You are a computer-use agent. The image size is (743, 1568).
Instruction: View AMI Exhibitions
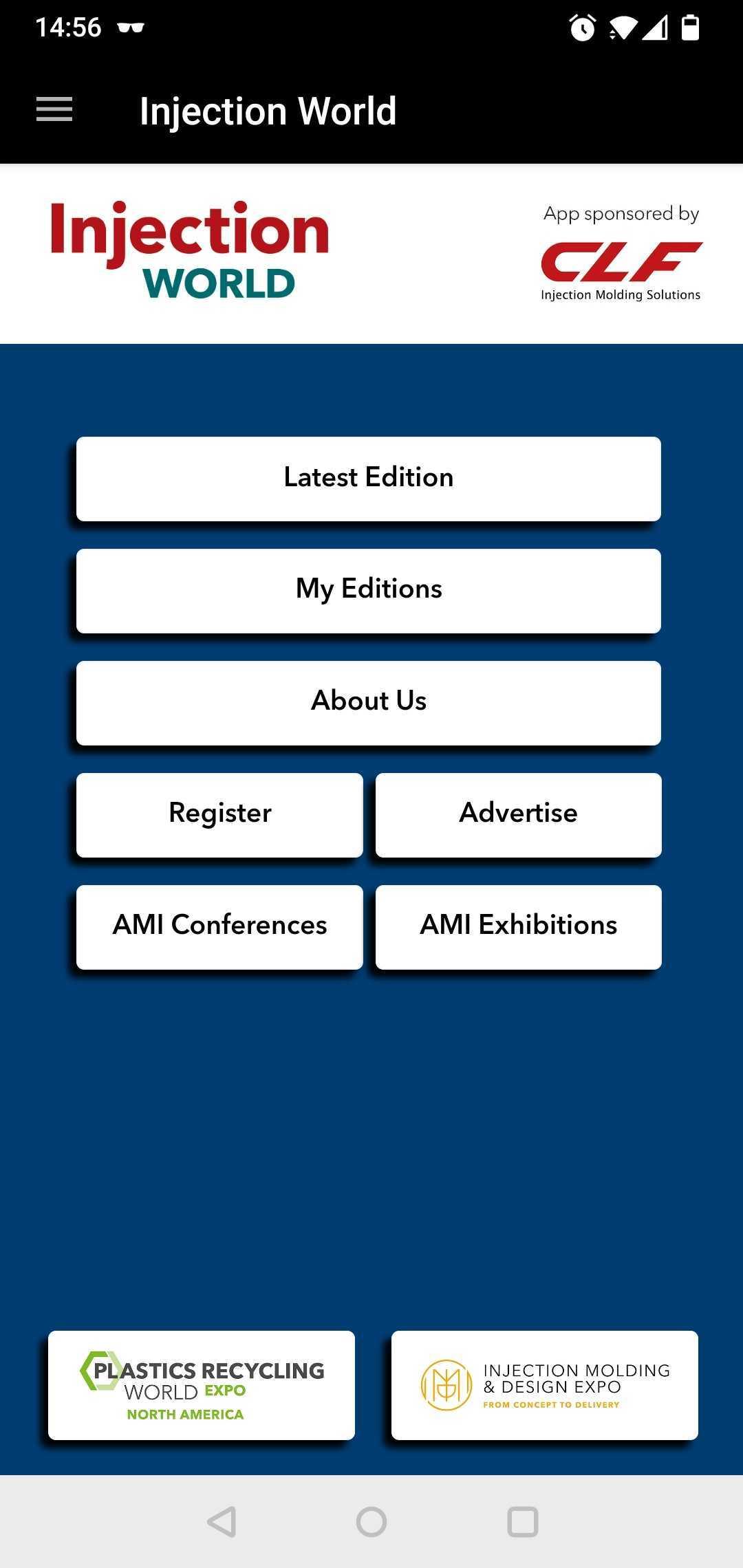(518, 927)
